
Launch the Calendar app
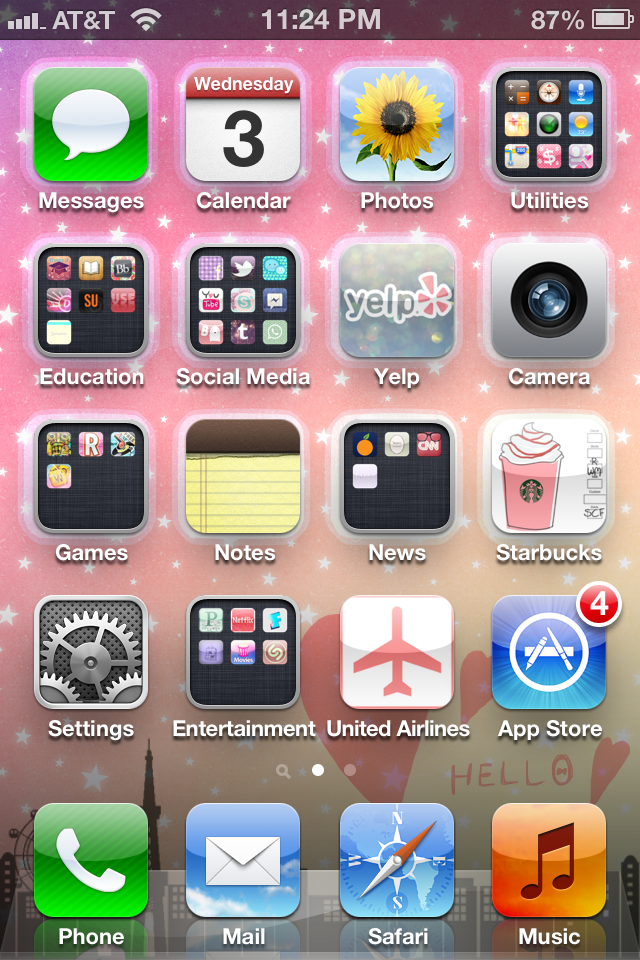click(x=243, y=125)
